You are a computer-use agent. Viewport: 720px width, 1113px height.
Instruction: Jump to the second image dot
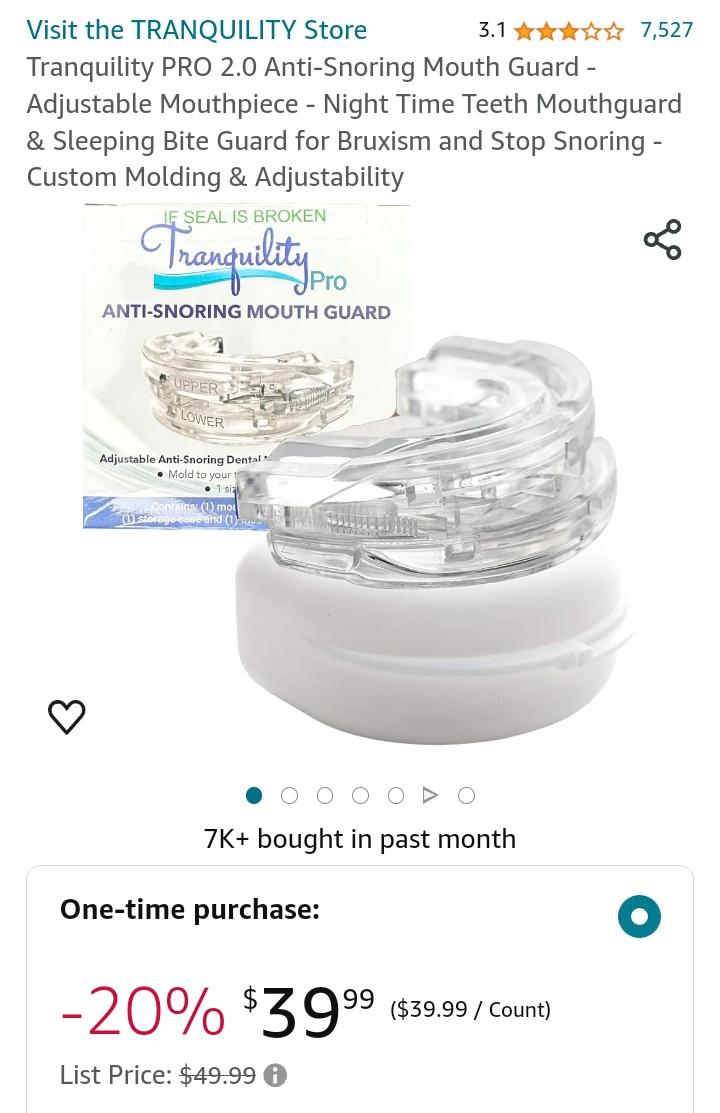tap(290, 795)
